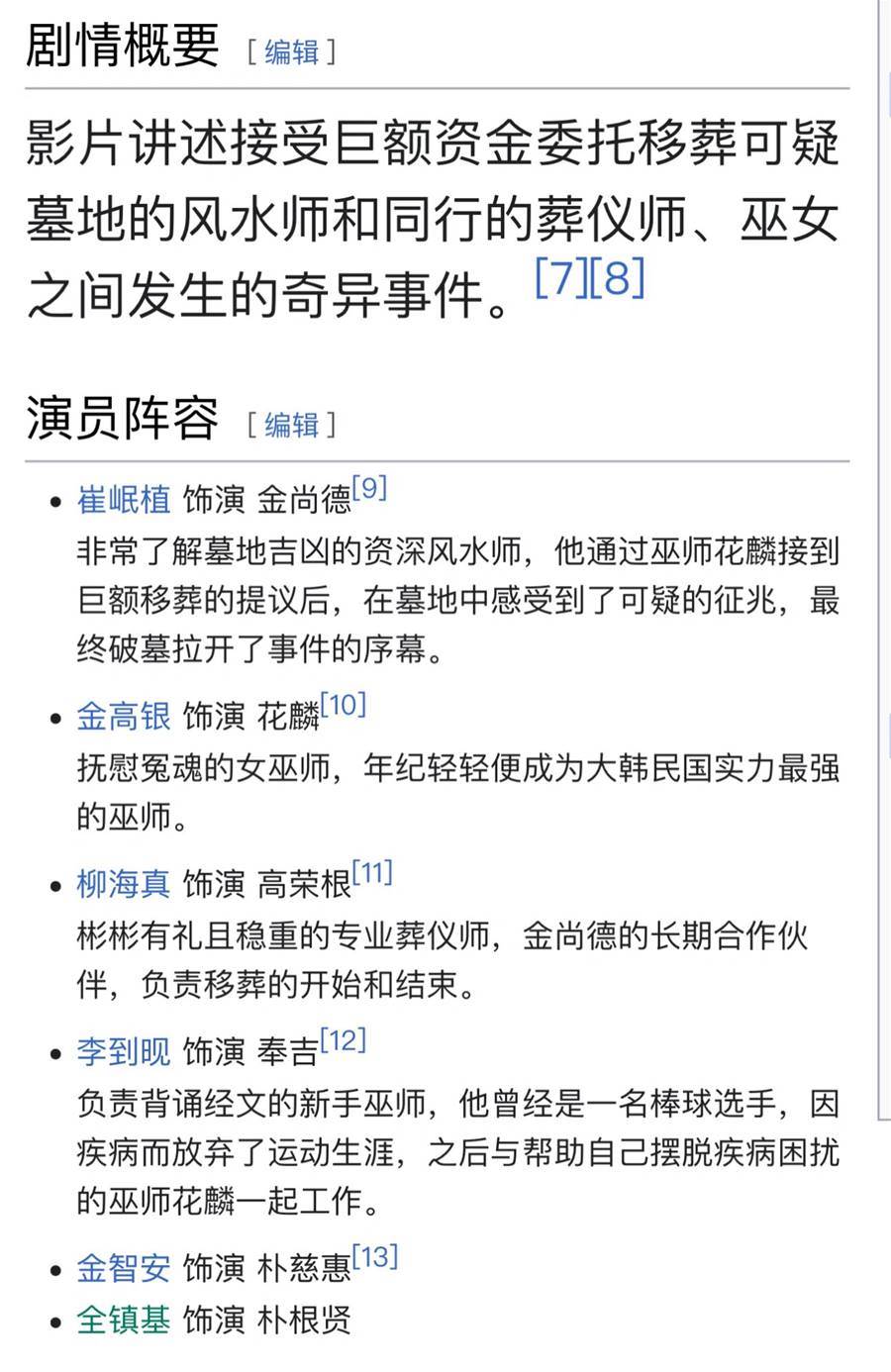View citation 13 beside 朴慈惠
The width and height of the screenshot is (891, 1372).
click(375, 1257)
